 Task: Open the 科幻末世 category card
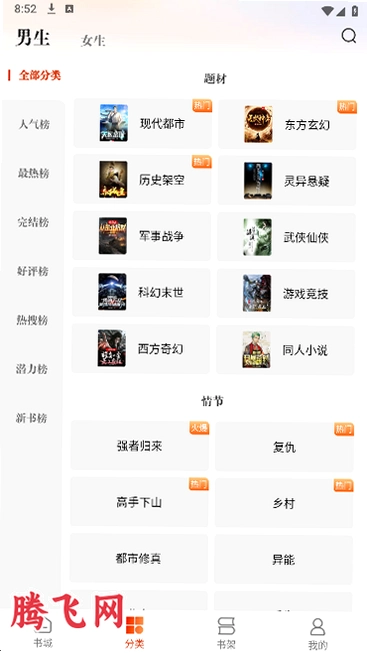[141, 292]
